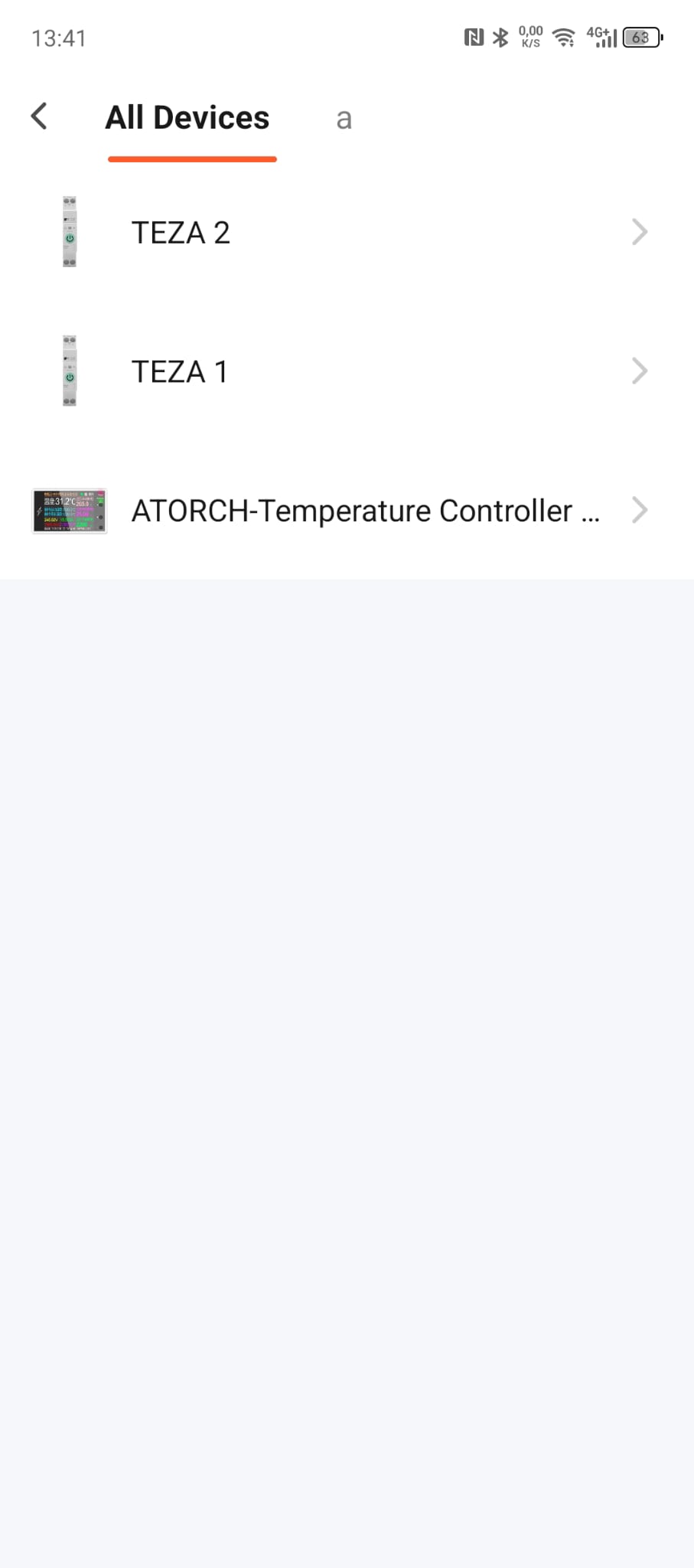This screenshot has height=1568, width=694.
Task: Select the All Devices tab
Action: point(187,118)
